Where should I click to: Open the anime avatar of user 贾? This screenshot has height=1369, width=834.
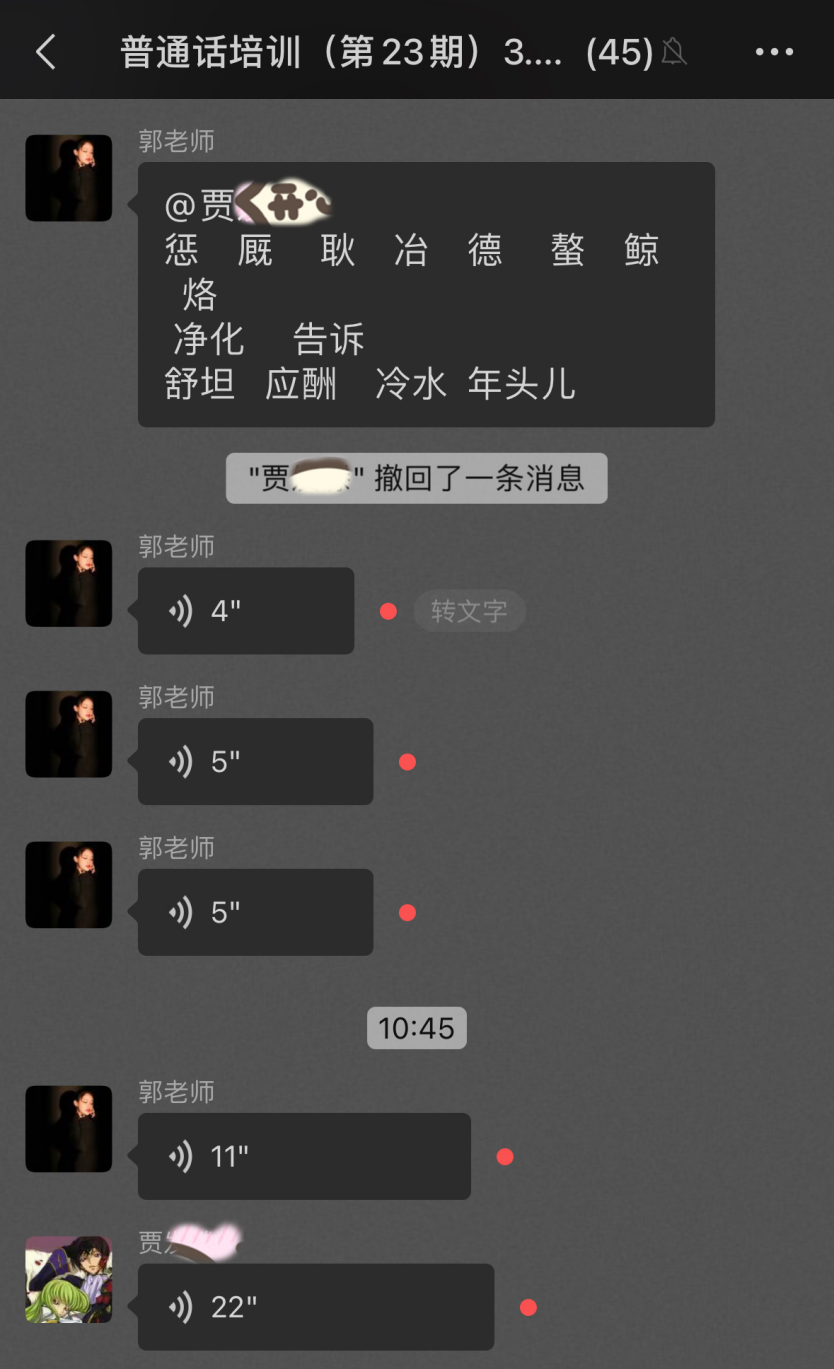(69, 1279)
